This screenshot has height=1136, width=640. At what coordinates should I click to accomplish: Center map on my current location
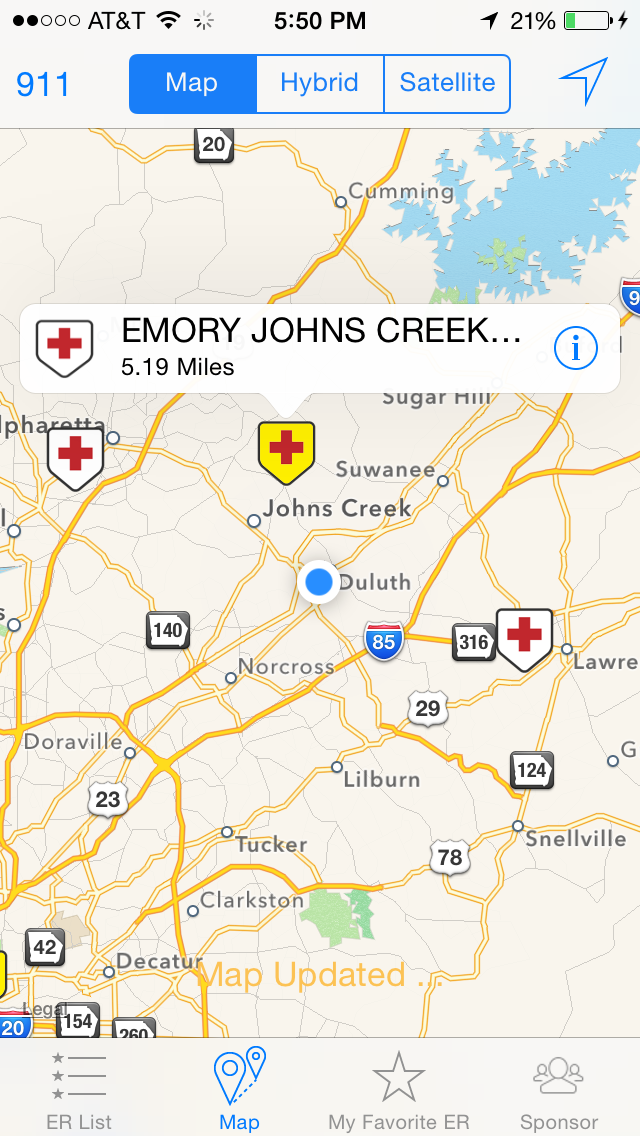pyautogui.click(x=583, y=82)
